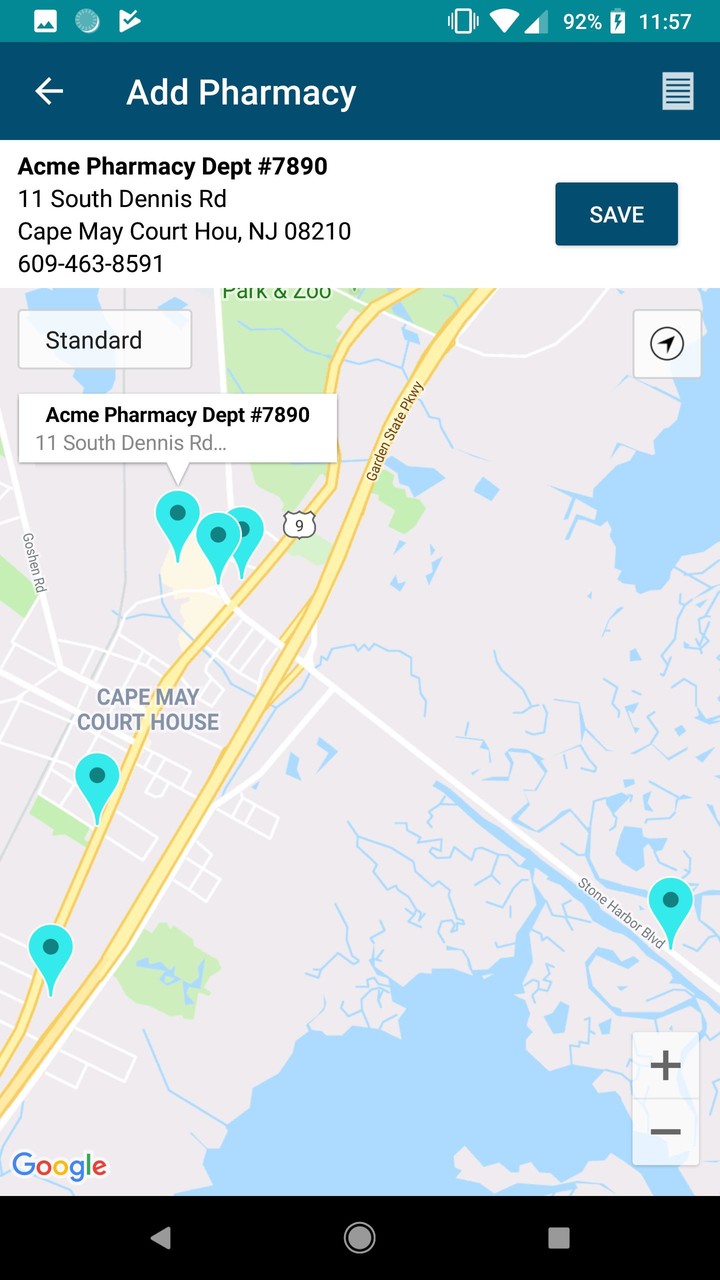Center map on my current location
The image size is (720, 1280).
point(666,344)
